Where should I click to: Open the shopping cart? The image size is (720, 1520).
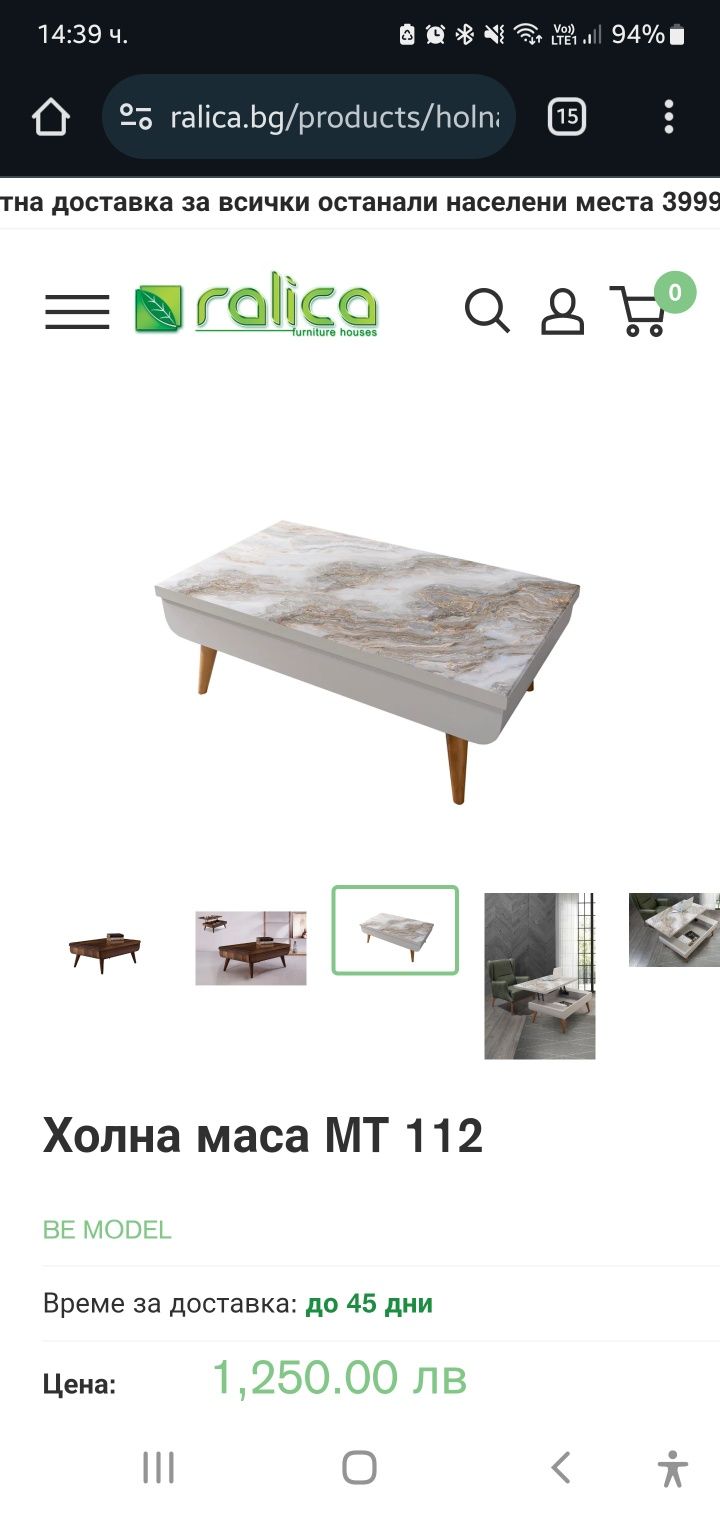[642, 312]
